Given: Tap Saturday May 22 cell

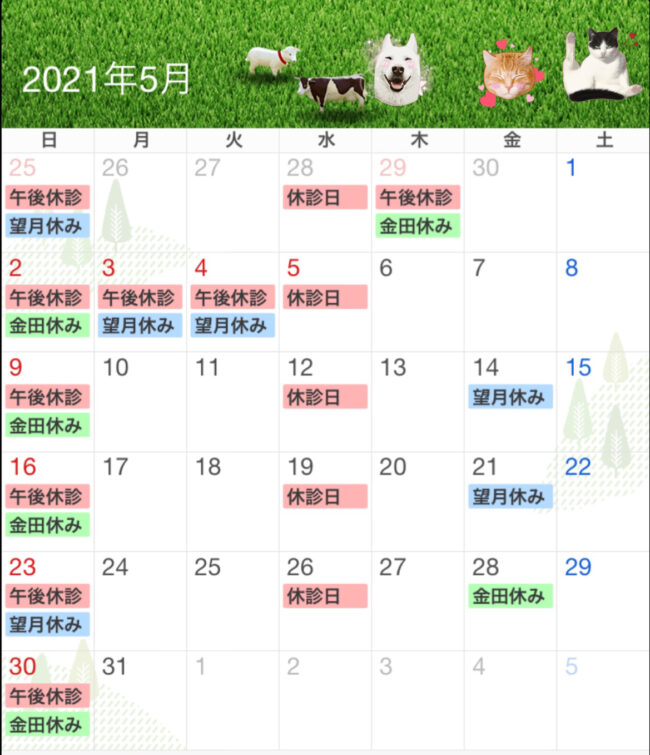Looking at the screenshot, I should (x=603, y=501).
